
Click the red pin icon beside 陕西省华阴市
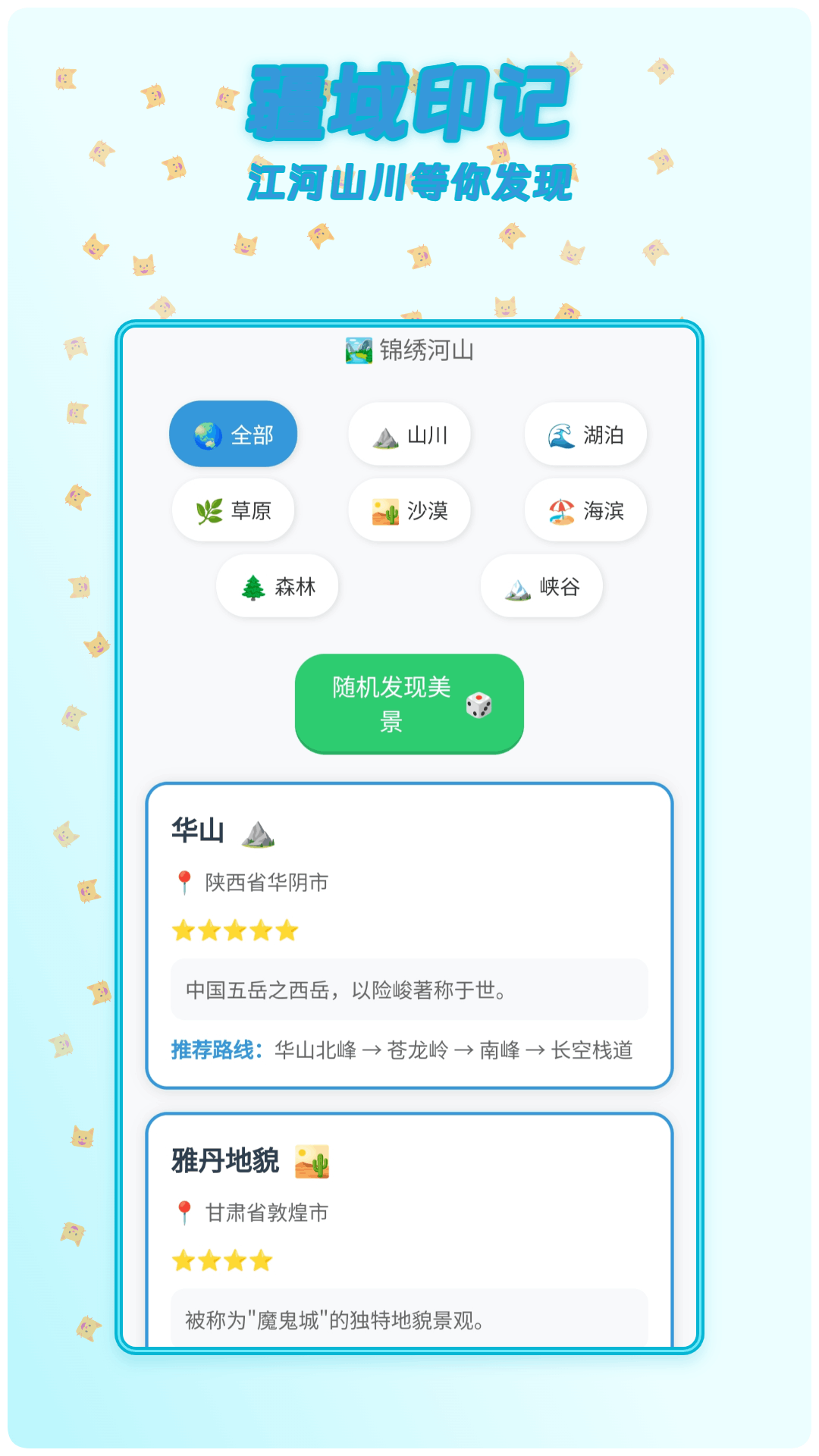pyautogui.click(x=183, y=881)
